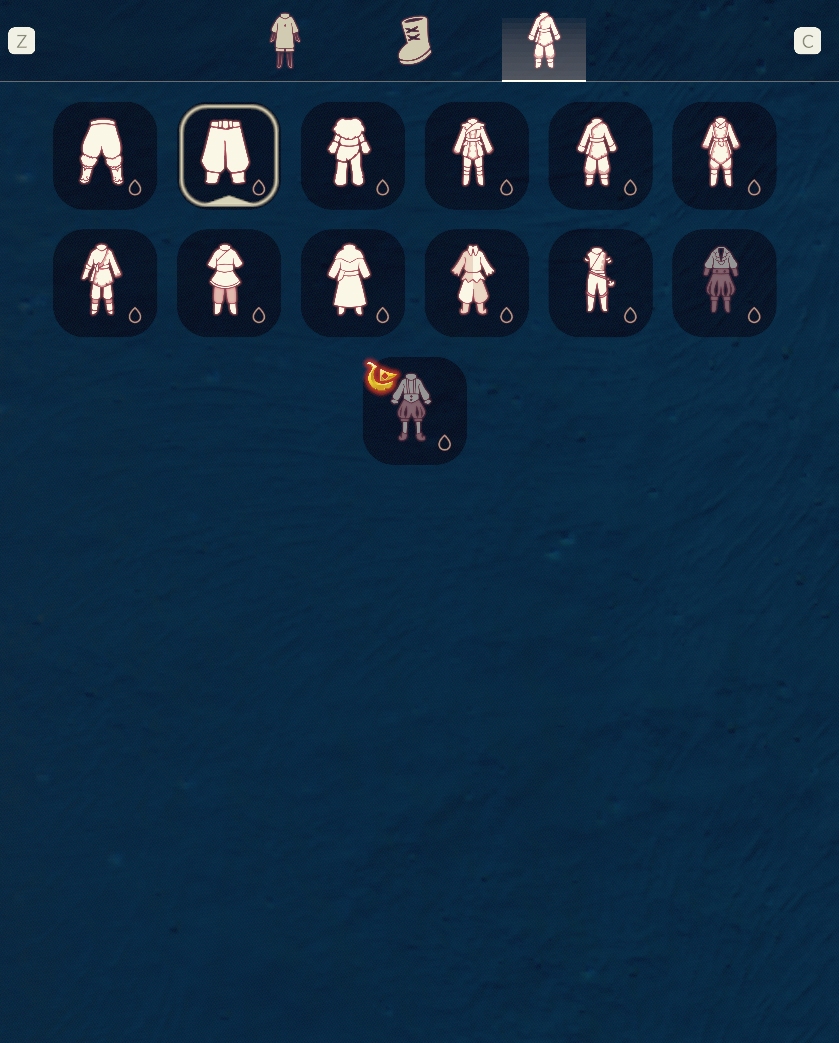The width and height of the screenshot is (839, 1043).
Task: Select the fur-collared outfit
Action: [x=352, y=155]
